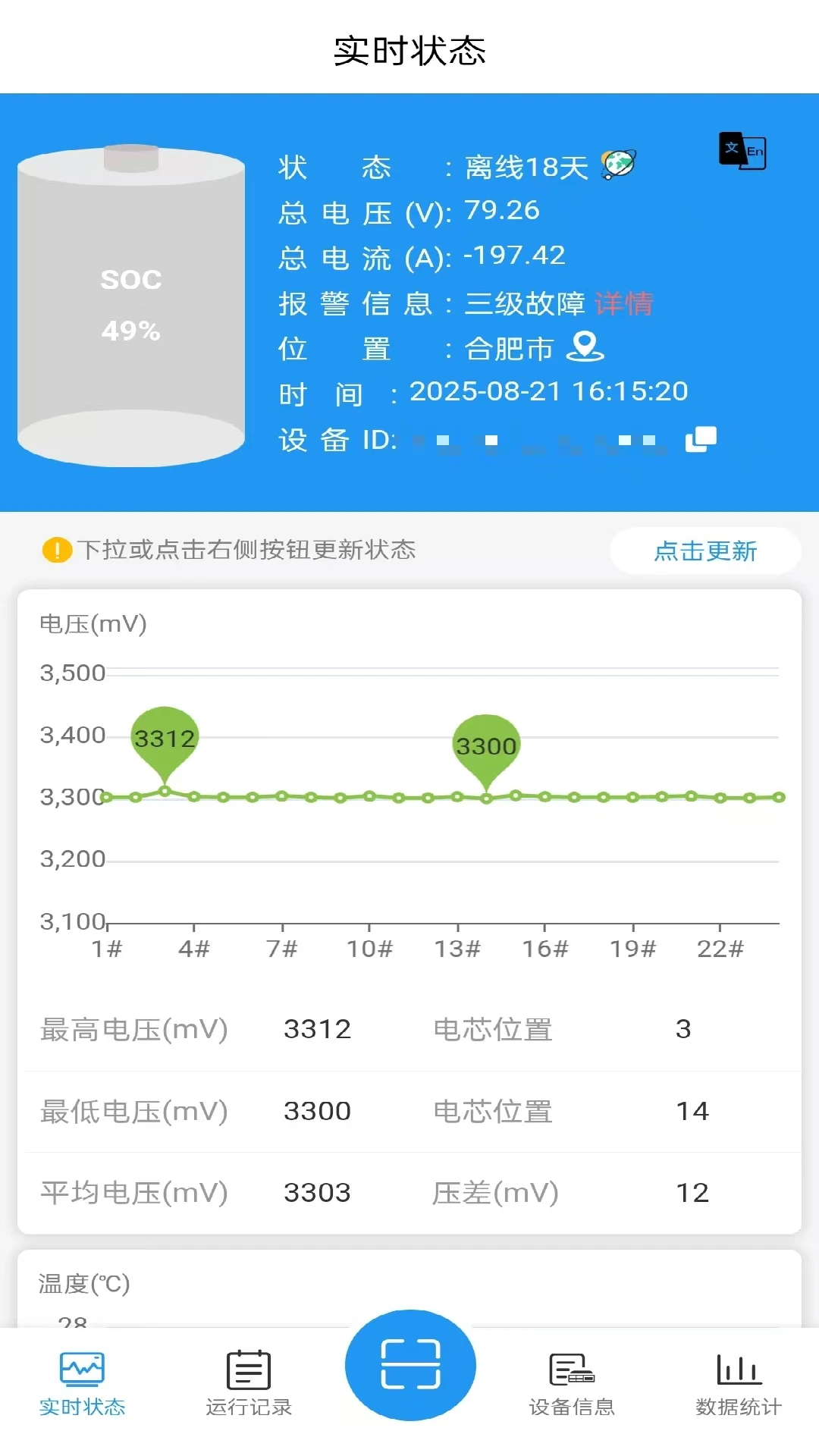The height and width of the screenshot is (1456, 819).
Task: Select the 设备信息 device info icon
Action: coord(571,1370)
